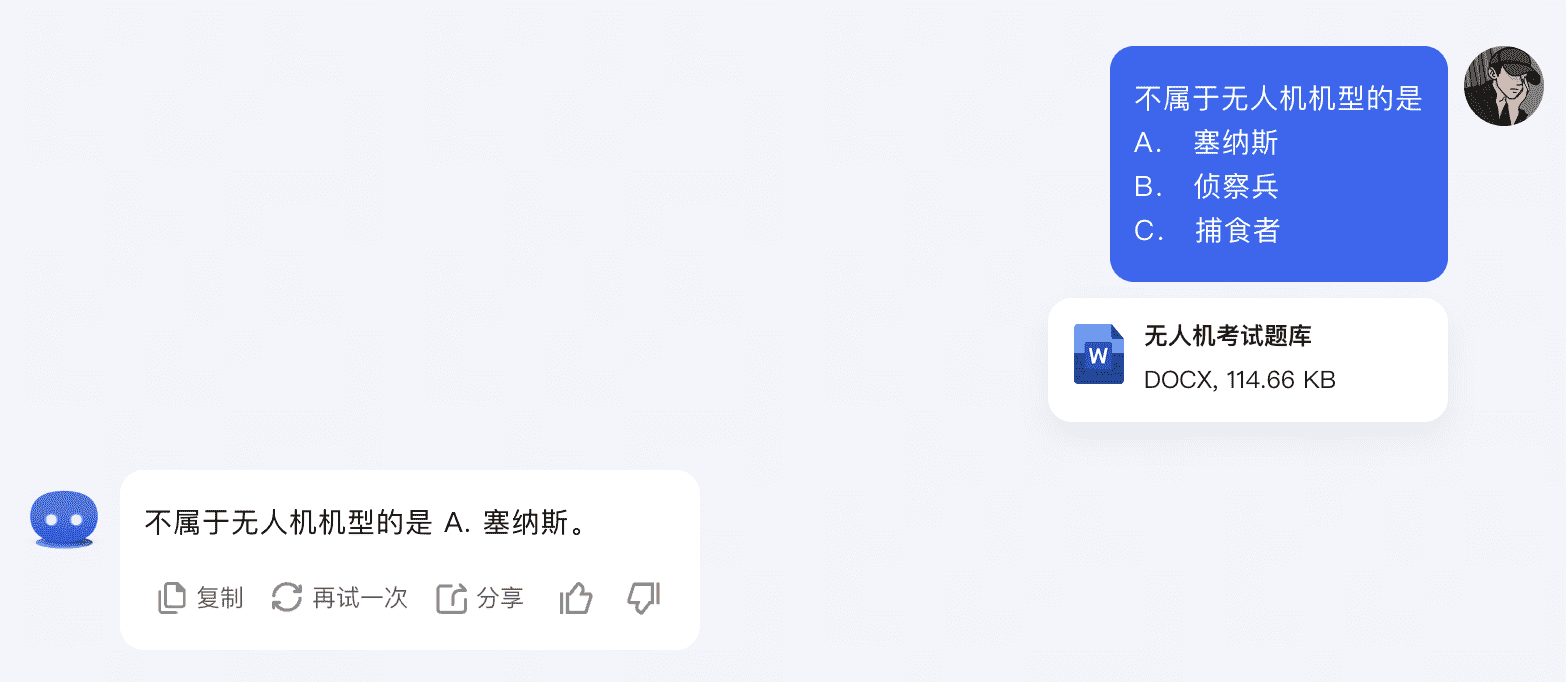Share the assistant's reply
The width and height of the screenshot is (1566, 682).
[480, 598]
